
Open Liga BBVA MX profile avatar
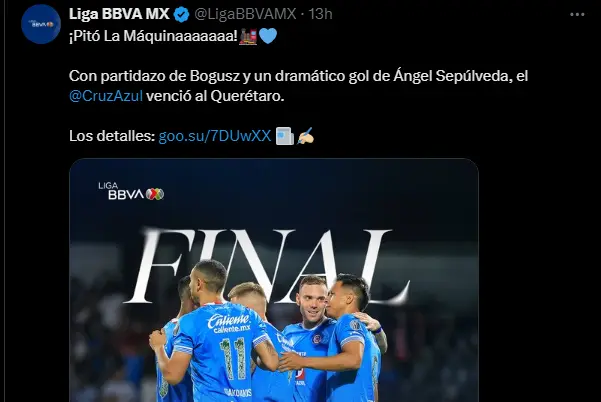pyautogui.click(x=40, y=23)
